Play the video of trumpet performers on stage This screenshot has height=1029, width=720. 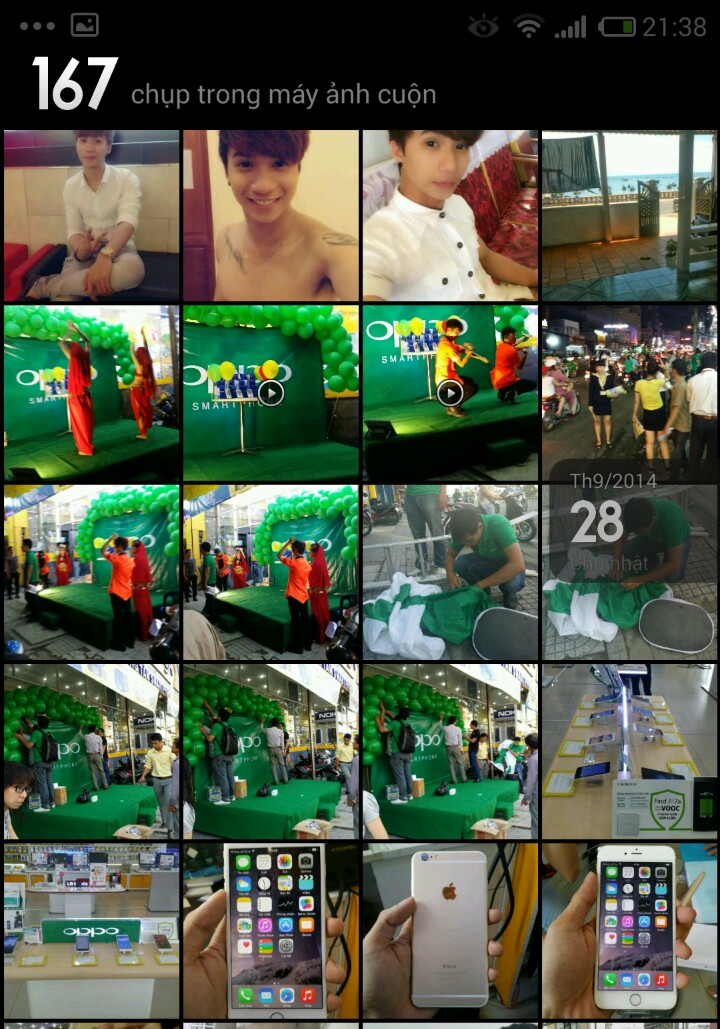click(x=450, y=393)
